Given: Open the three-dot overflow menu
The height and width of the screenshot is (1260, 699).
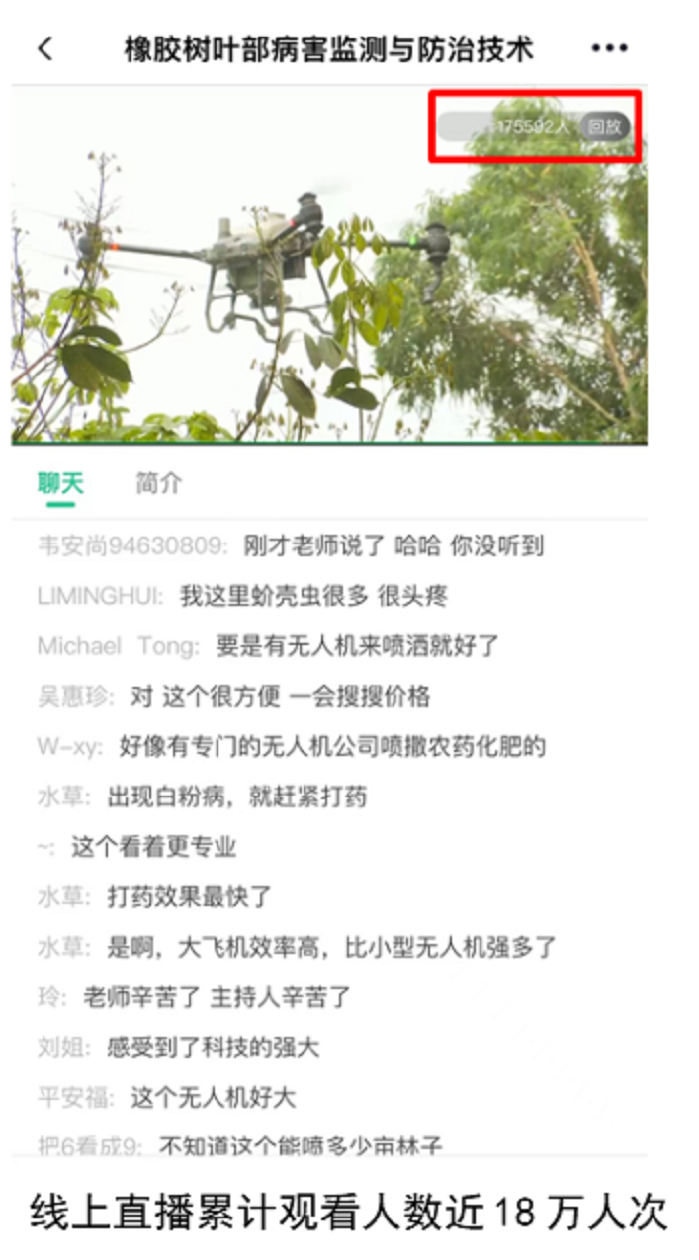Looking at the screenshot, I should (609, 48).
